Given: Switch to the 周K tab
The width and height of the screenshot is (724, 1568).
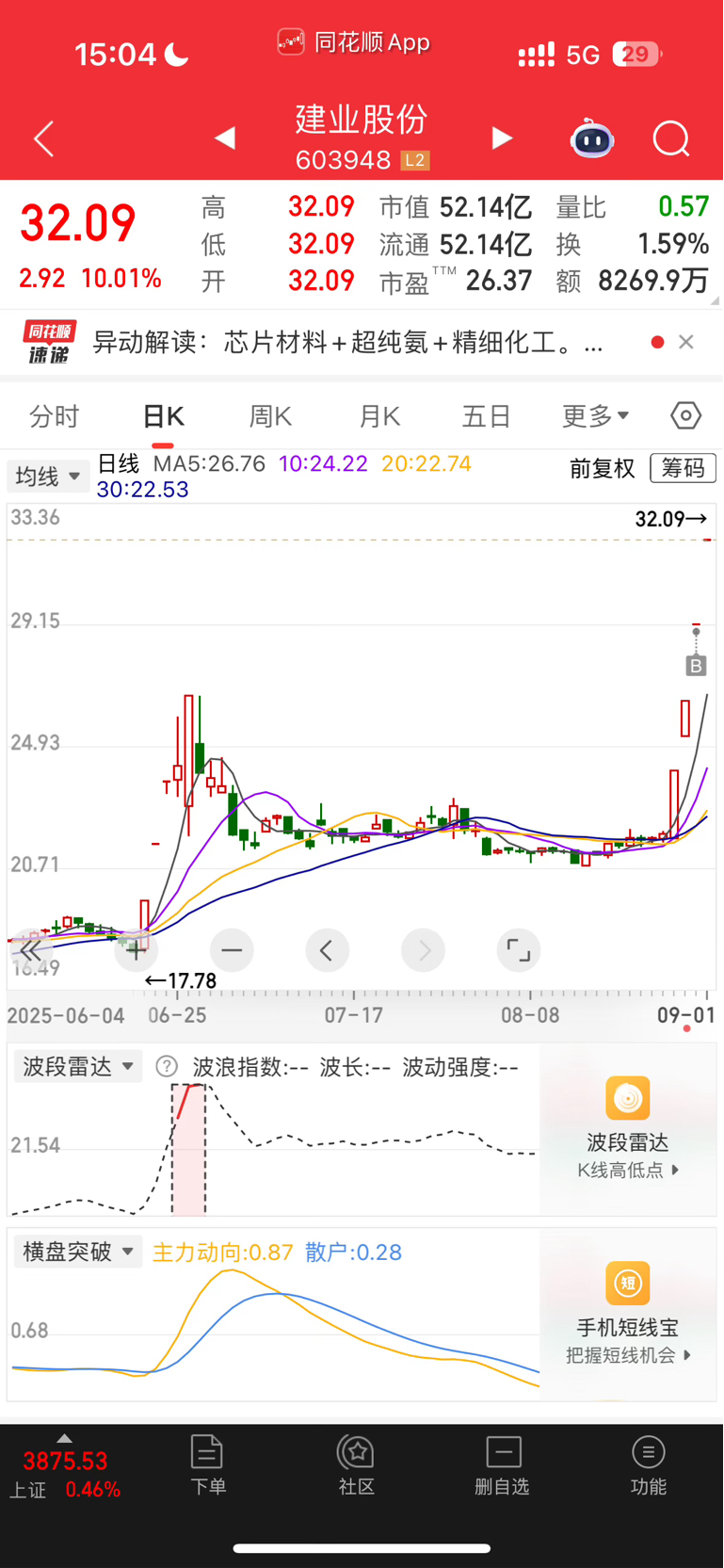Looking at the screenshot, I should coord(270,416).
